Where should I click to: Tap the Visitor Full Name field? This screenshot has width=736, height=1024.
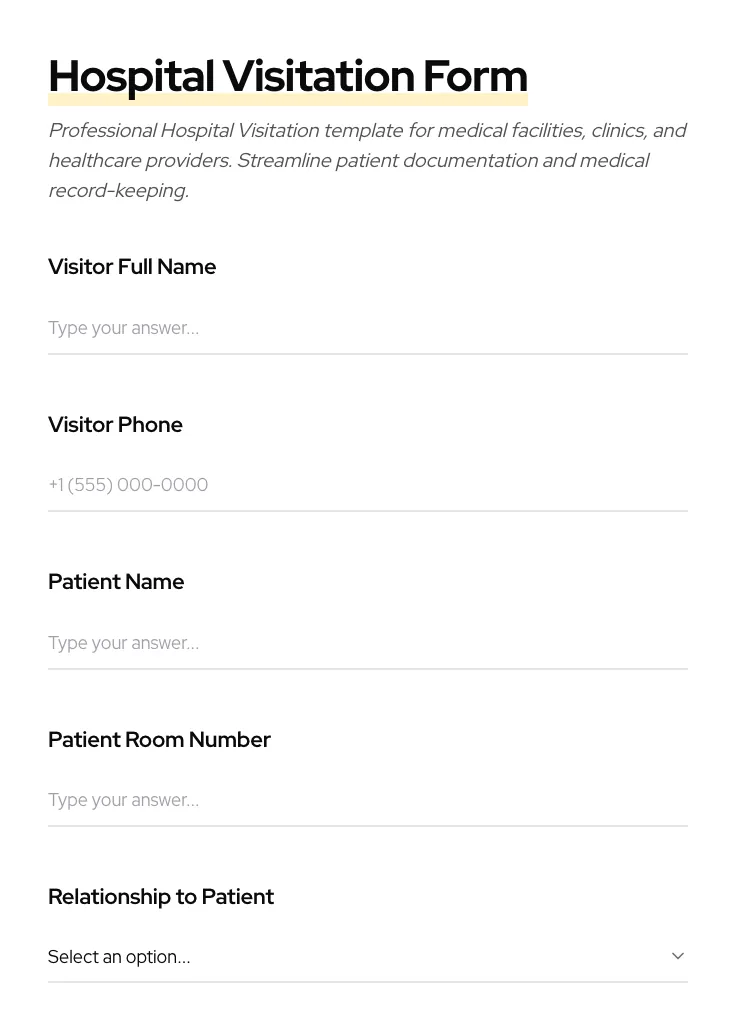pos(367,328)
